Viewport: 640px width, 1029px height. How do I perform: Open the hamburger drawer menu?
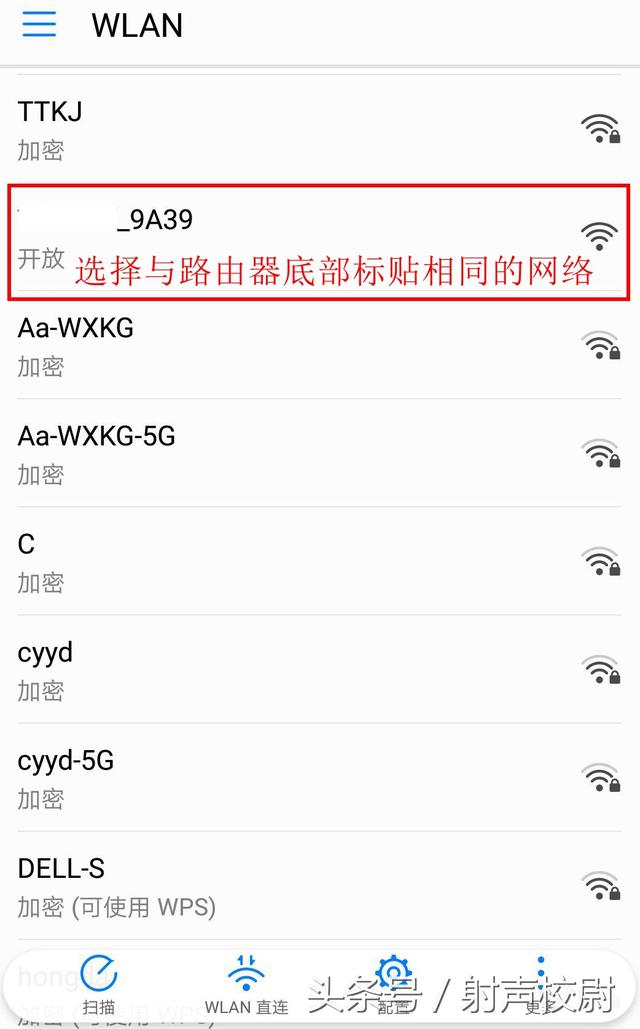(39, 24)
